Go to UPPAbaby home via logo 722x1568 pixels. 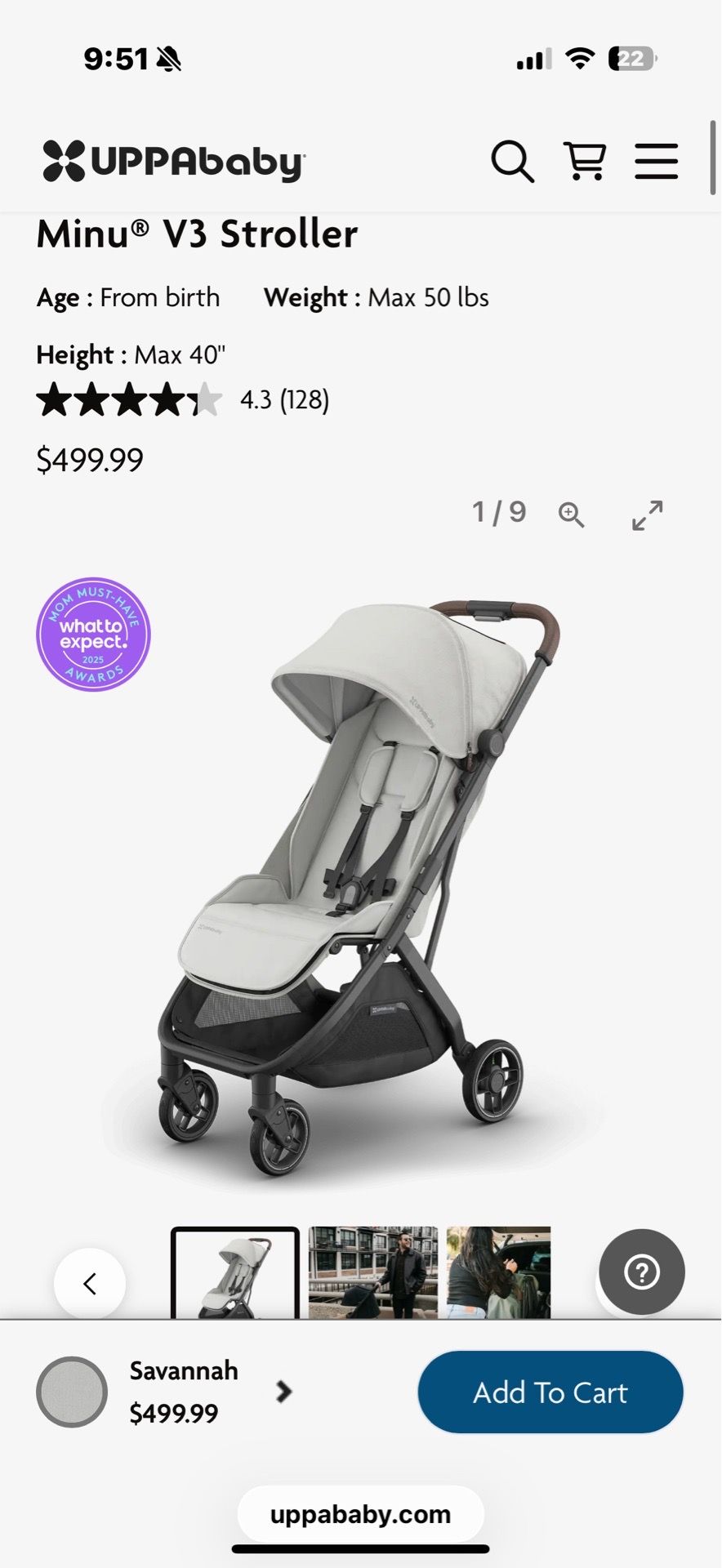point(174,161)
